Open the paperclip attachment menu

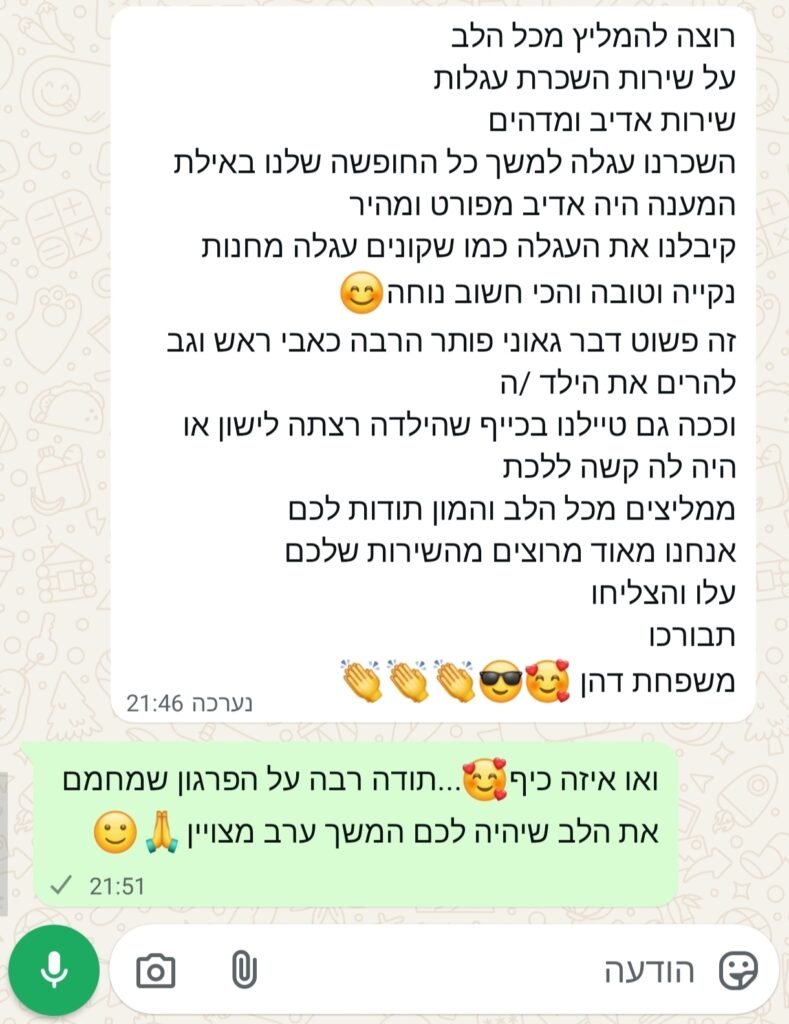243,969
